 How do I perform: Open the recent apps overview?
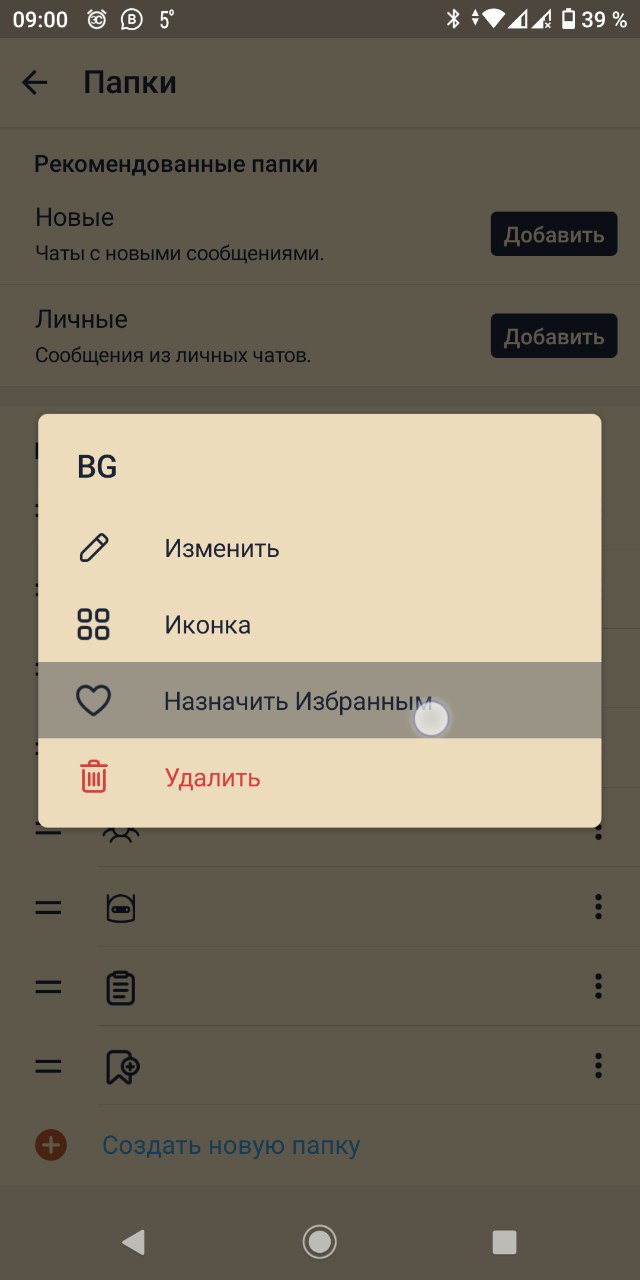pos(504,1242)
